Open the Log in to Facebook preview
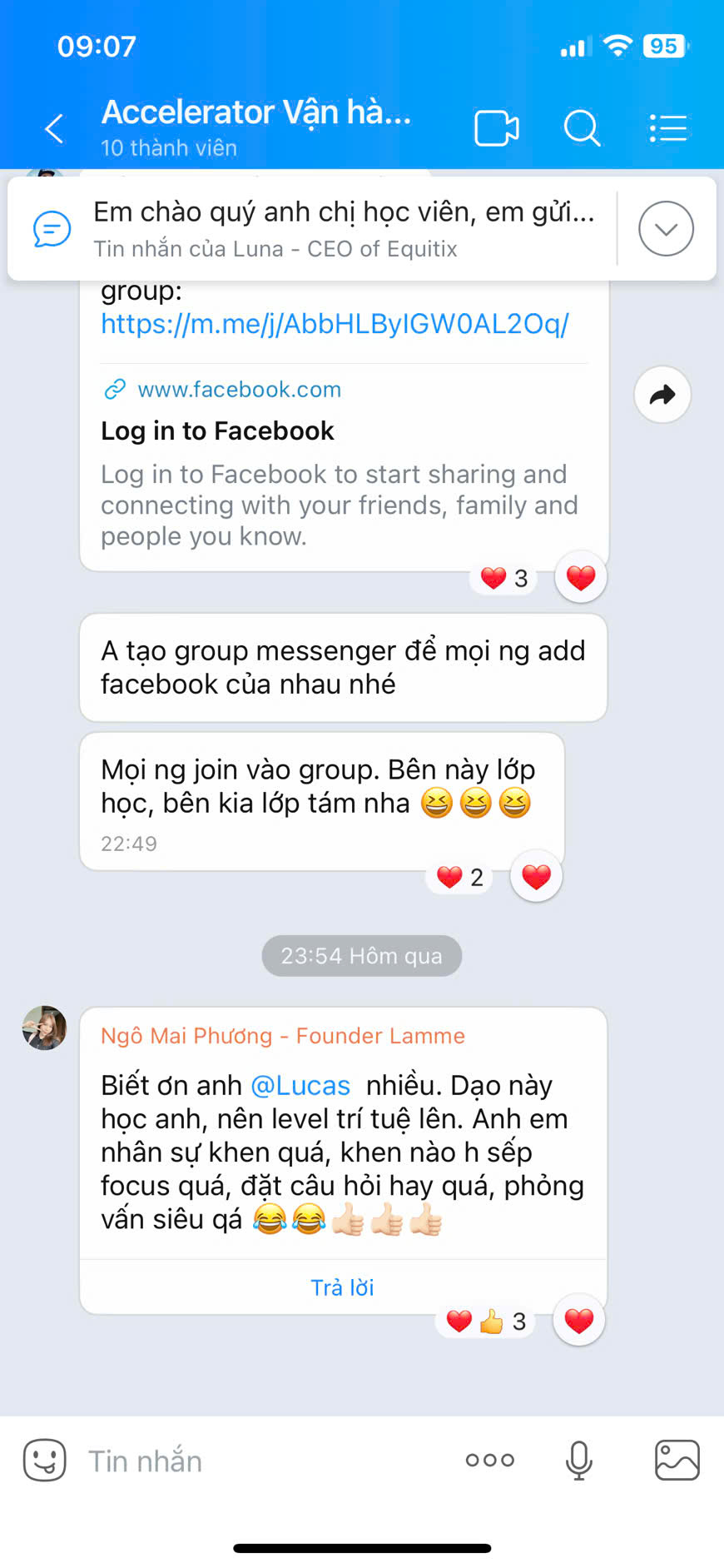 click(x=341, y=466)
